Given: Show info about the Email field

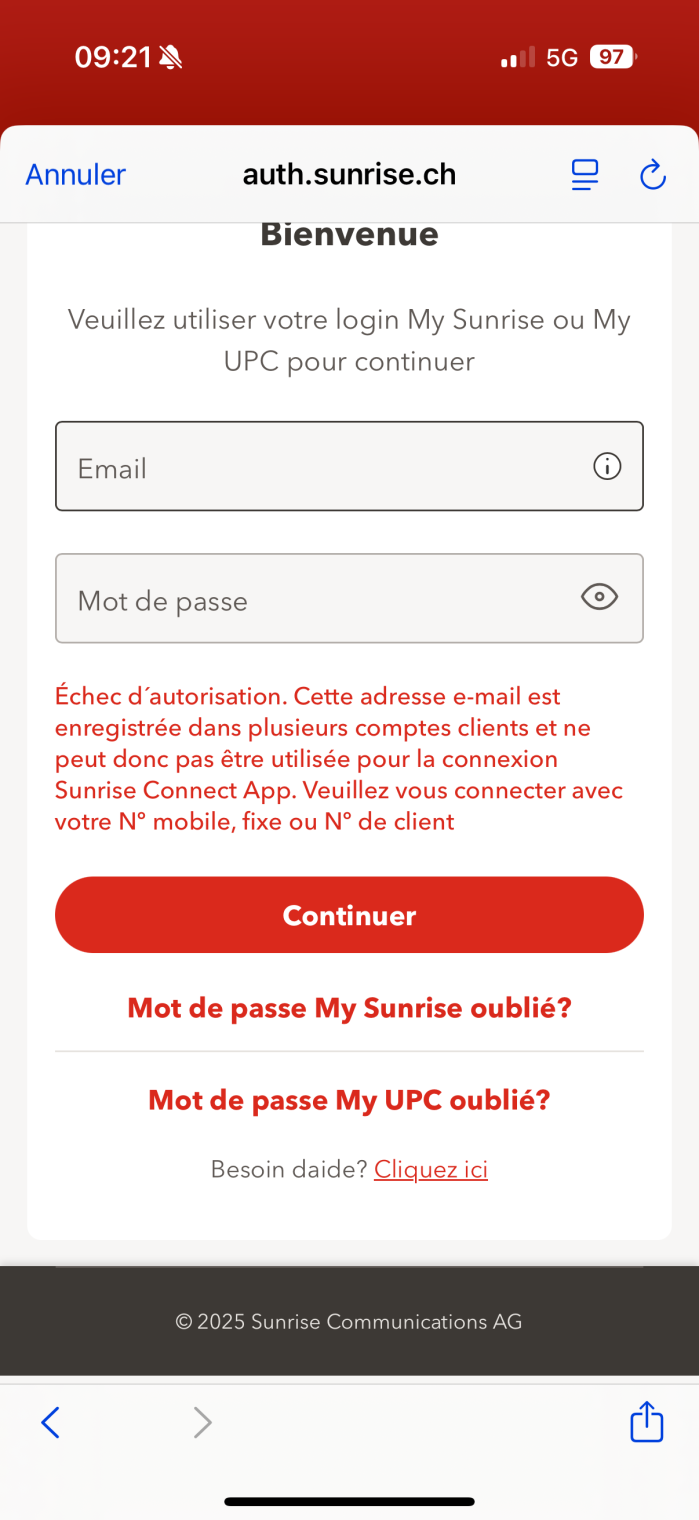Looking at the screenshot, I should pyautogui.click(x=607, y=466).
